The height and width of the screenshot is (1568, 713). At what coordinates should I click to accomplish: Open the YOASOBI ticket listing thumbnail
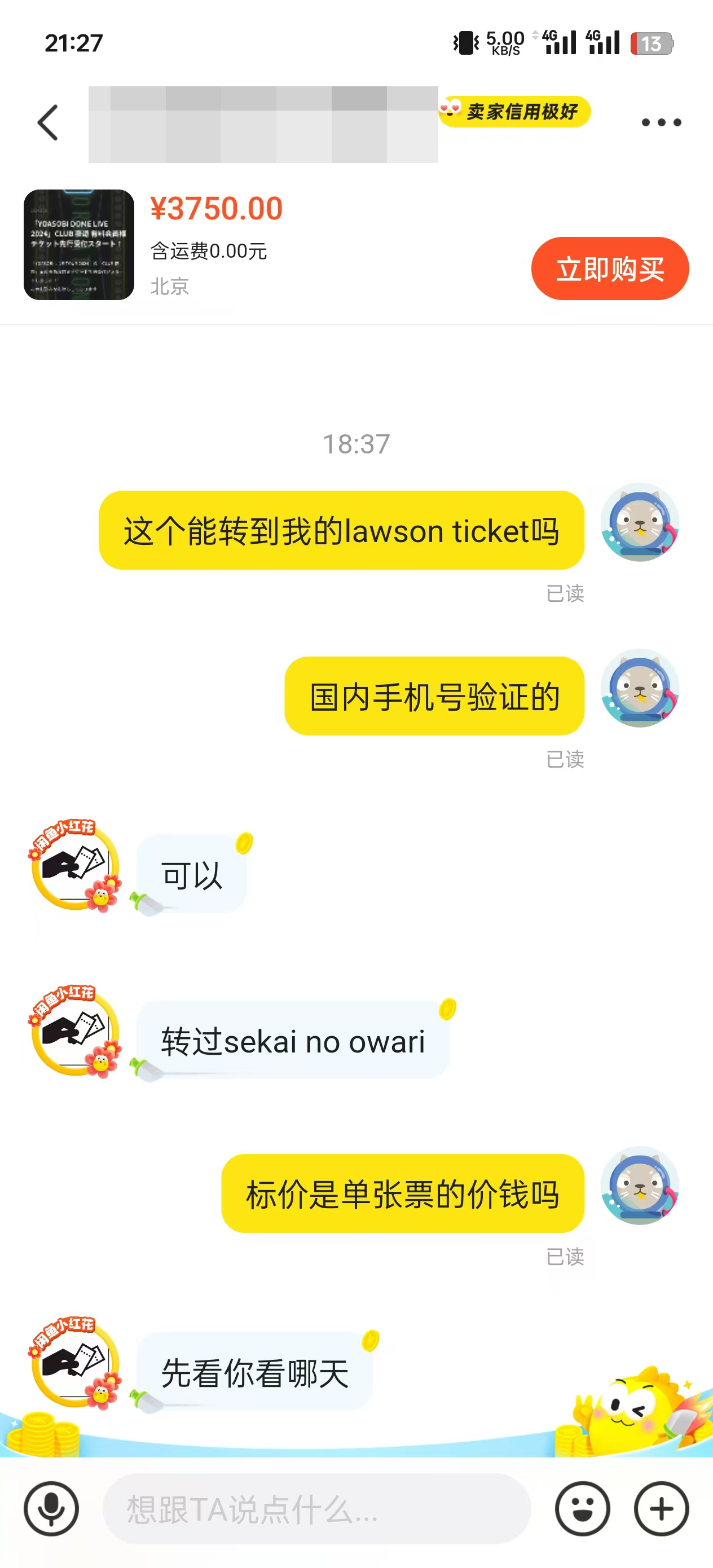pos(78,245)
